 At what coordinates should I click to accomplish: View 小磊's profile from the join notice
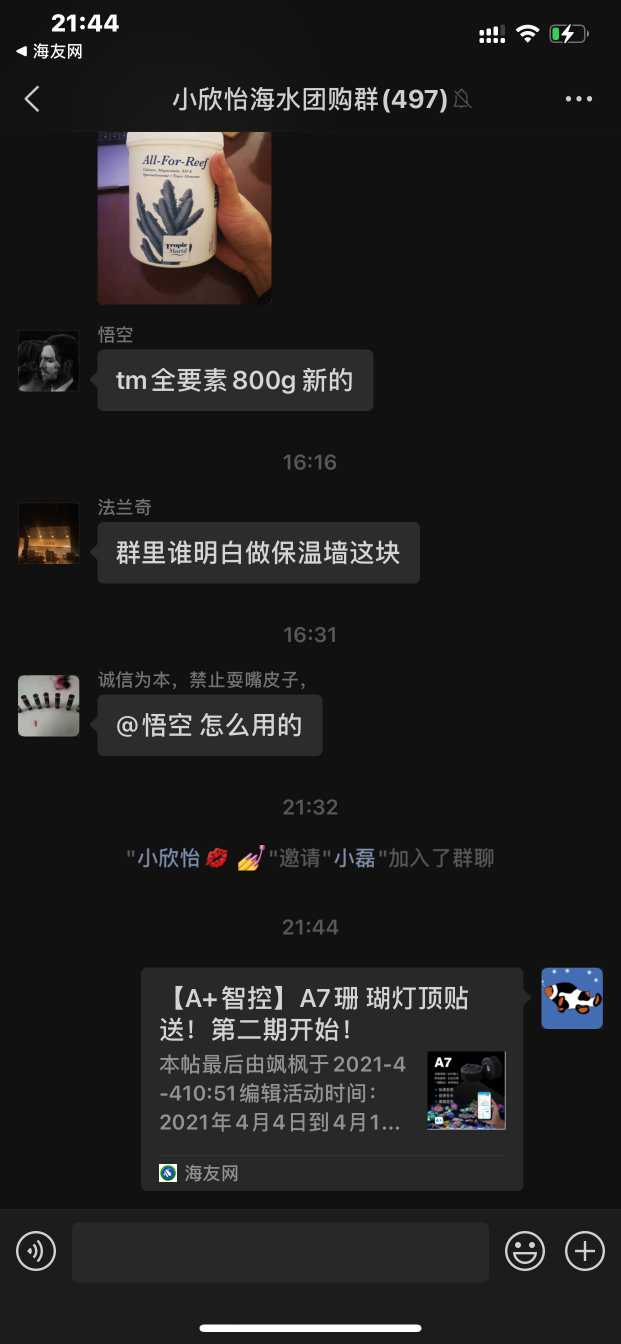coord(354,858)
